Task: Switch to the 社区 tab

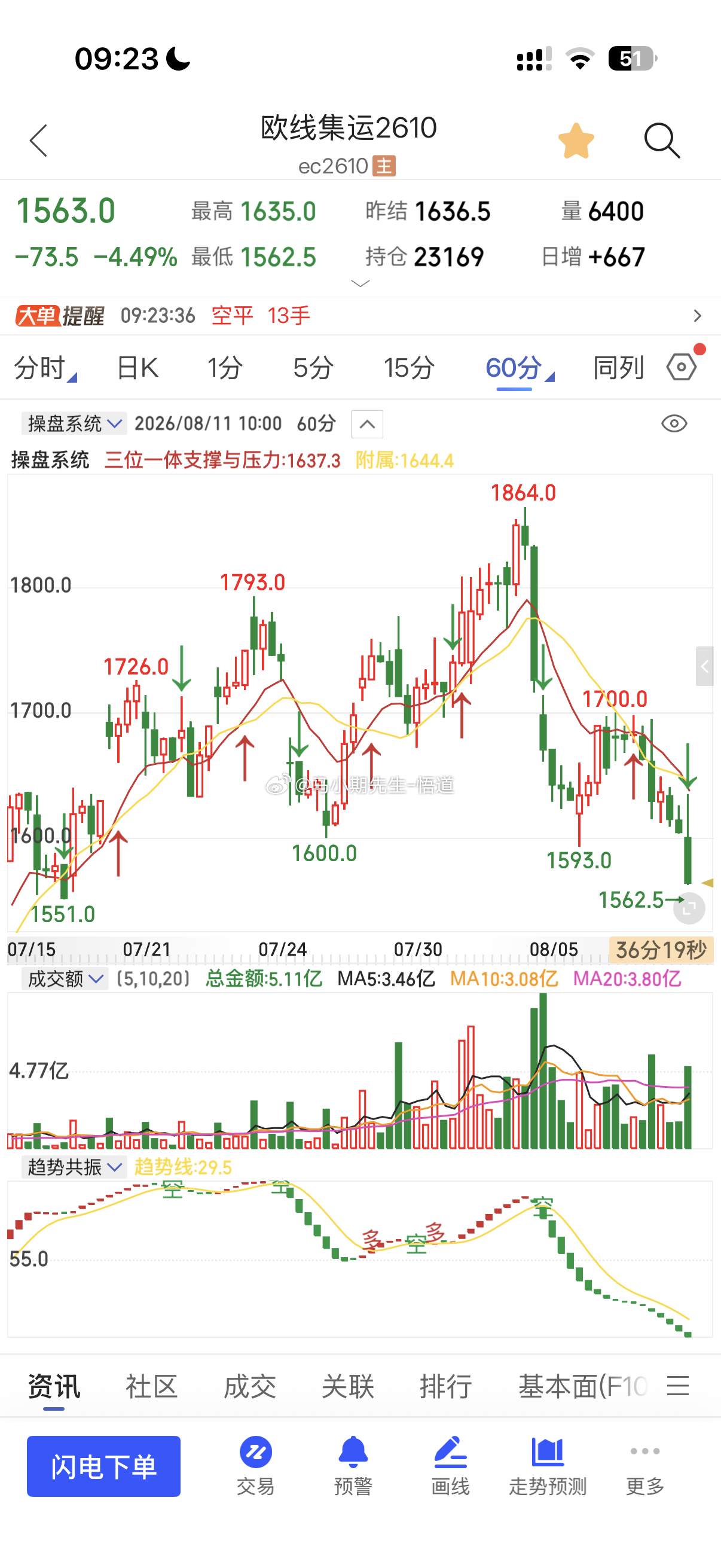Action: point(151,1387)
